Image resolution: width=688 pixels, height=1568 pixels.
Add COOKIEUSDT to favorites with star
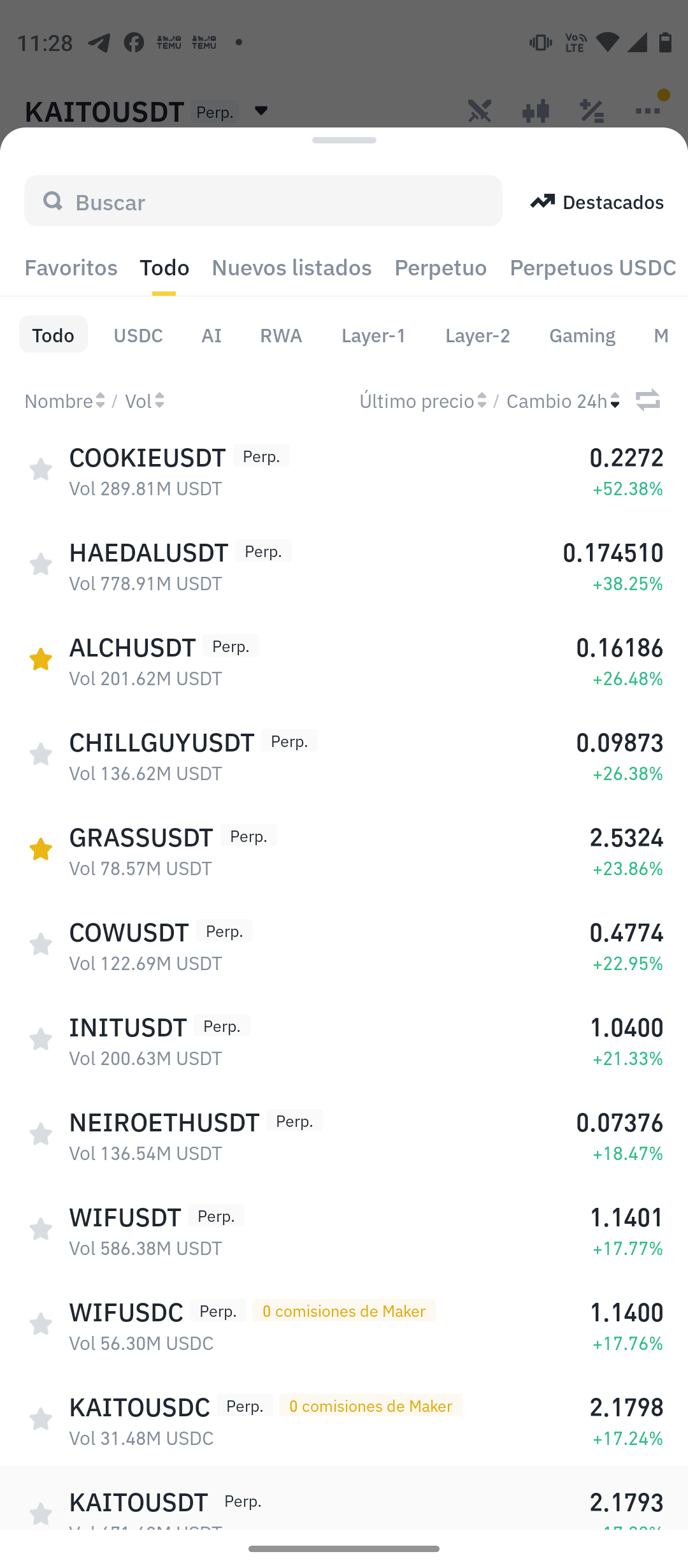coord(41,470)
